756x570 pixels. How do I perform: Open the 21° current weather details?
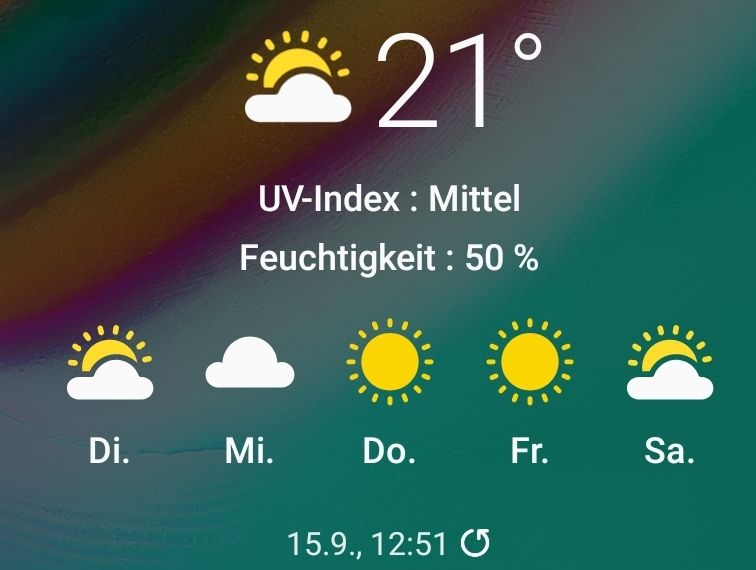point(458,82)
